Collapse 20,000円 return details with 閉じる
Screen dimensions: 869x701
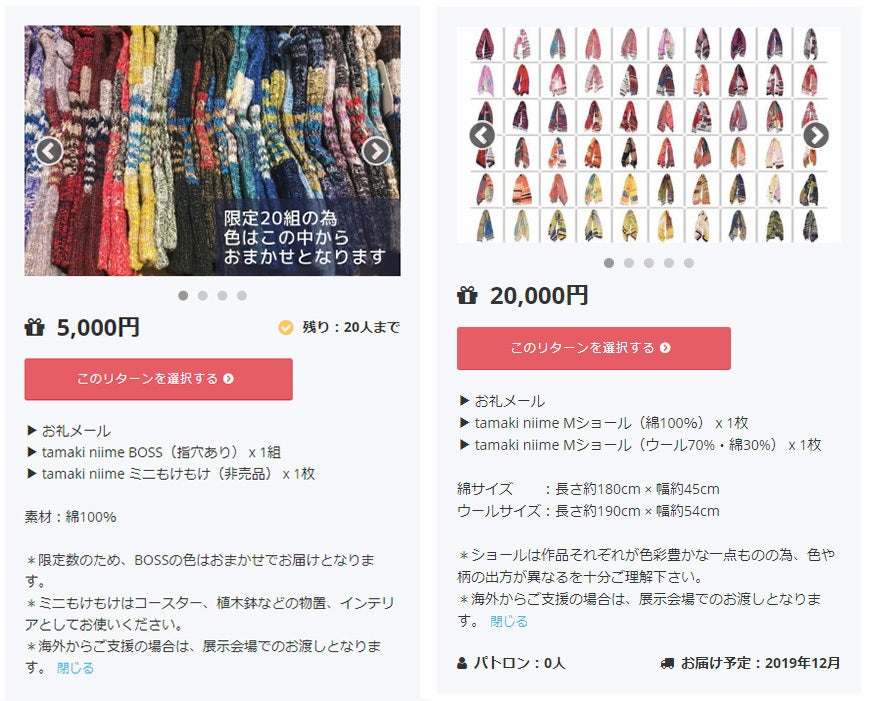pos(508,621)
